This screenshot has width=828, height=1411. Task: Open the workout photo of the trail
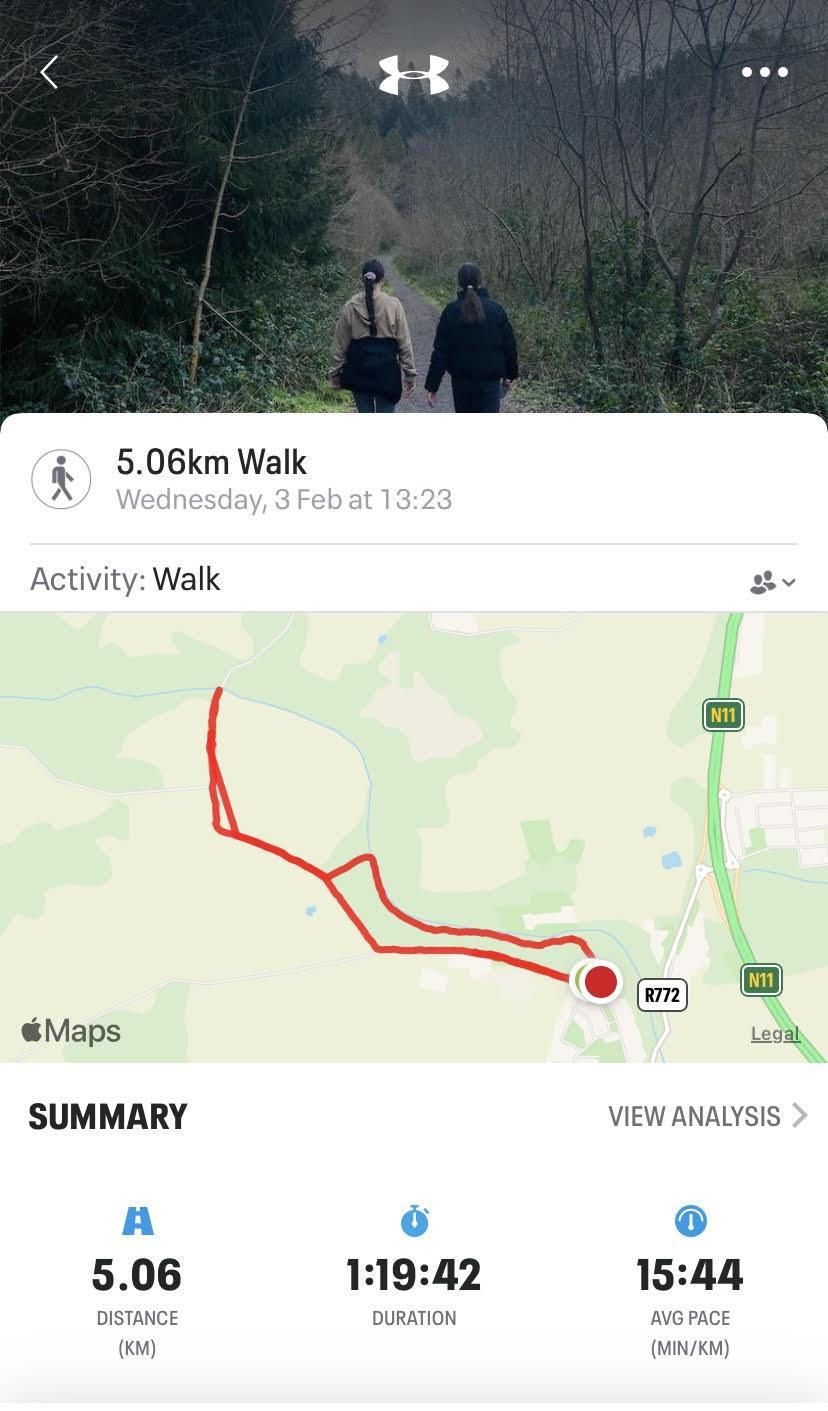414,250
